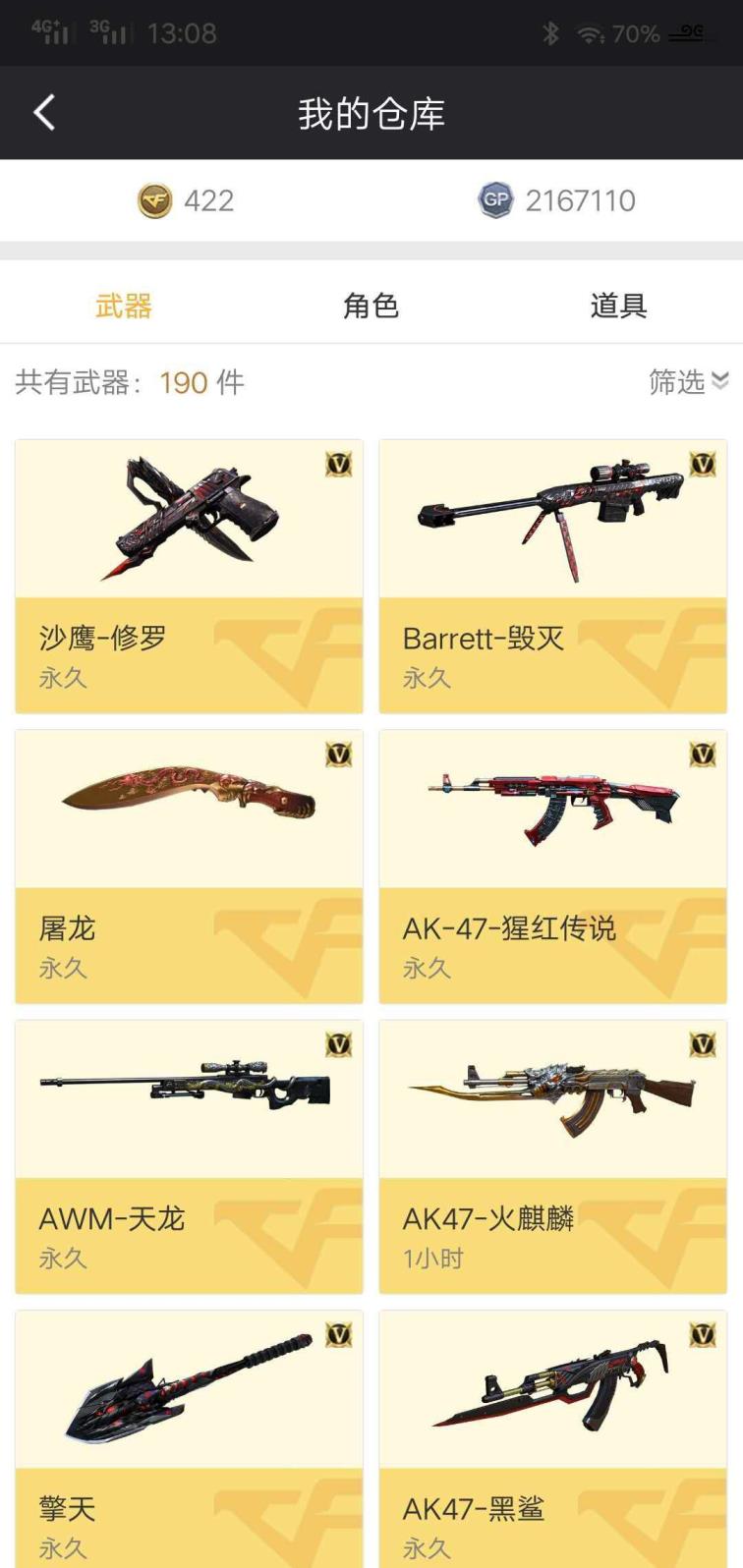The height and width of the screenshot is (1568, 743).
Task: Open the AK47-火麒麟 card
Action: pos(552,1155)
